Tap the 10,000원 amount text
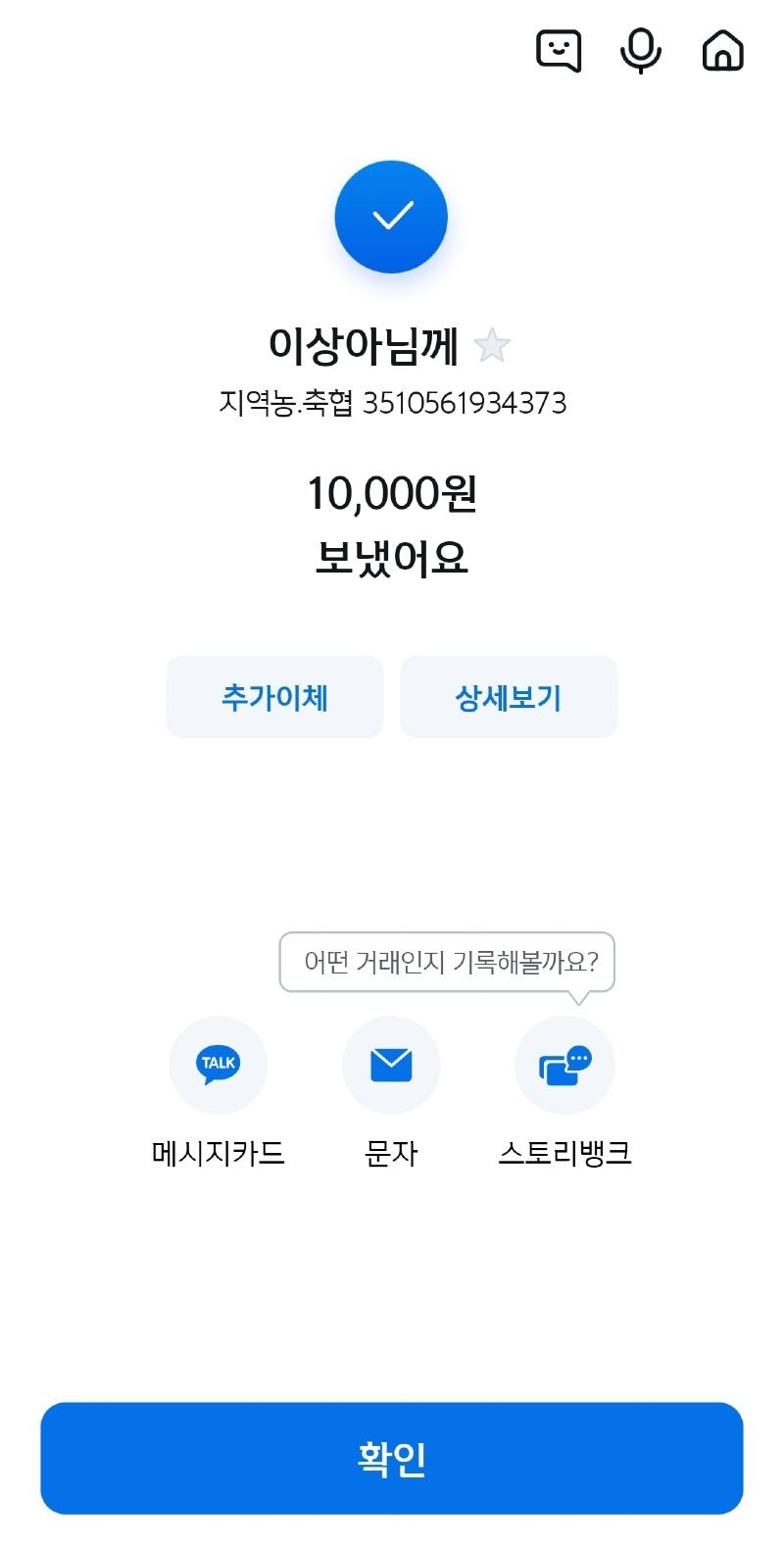784x1547 pixels. tap(391, 496)
